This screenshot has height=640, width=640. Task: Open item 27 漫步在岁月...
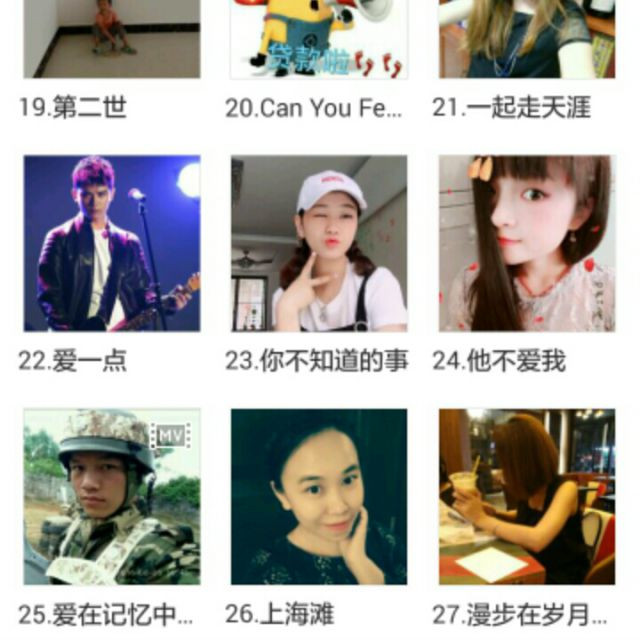click(x=526, y=496)
